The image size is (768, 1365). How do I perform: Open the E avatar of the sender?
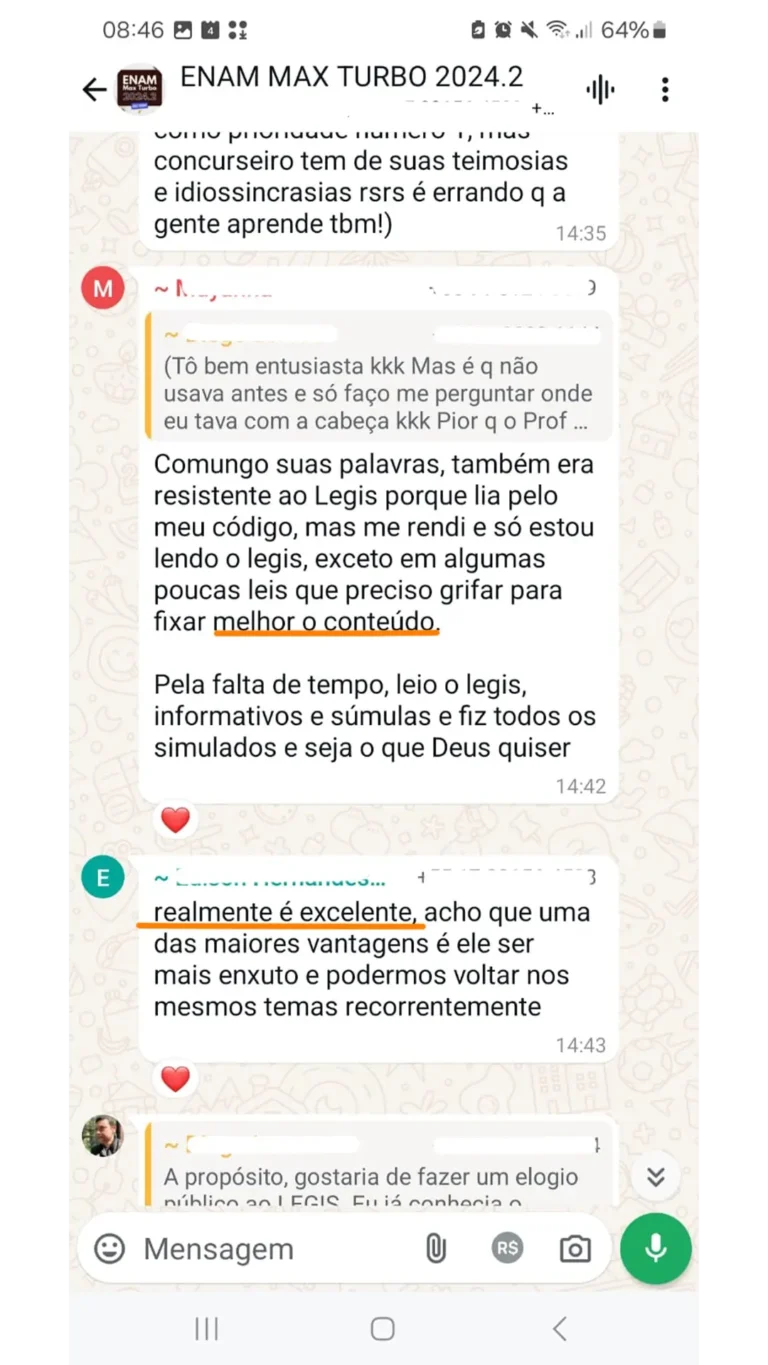point(103,878)
